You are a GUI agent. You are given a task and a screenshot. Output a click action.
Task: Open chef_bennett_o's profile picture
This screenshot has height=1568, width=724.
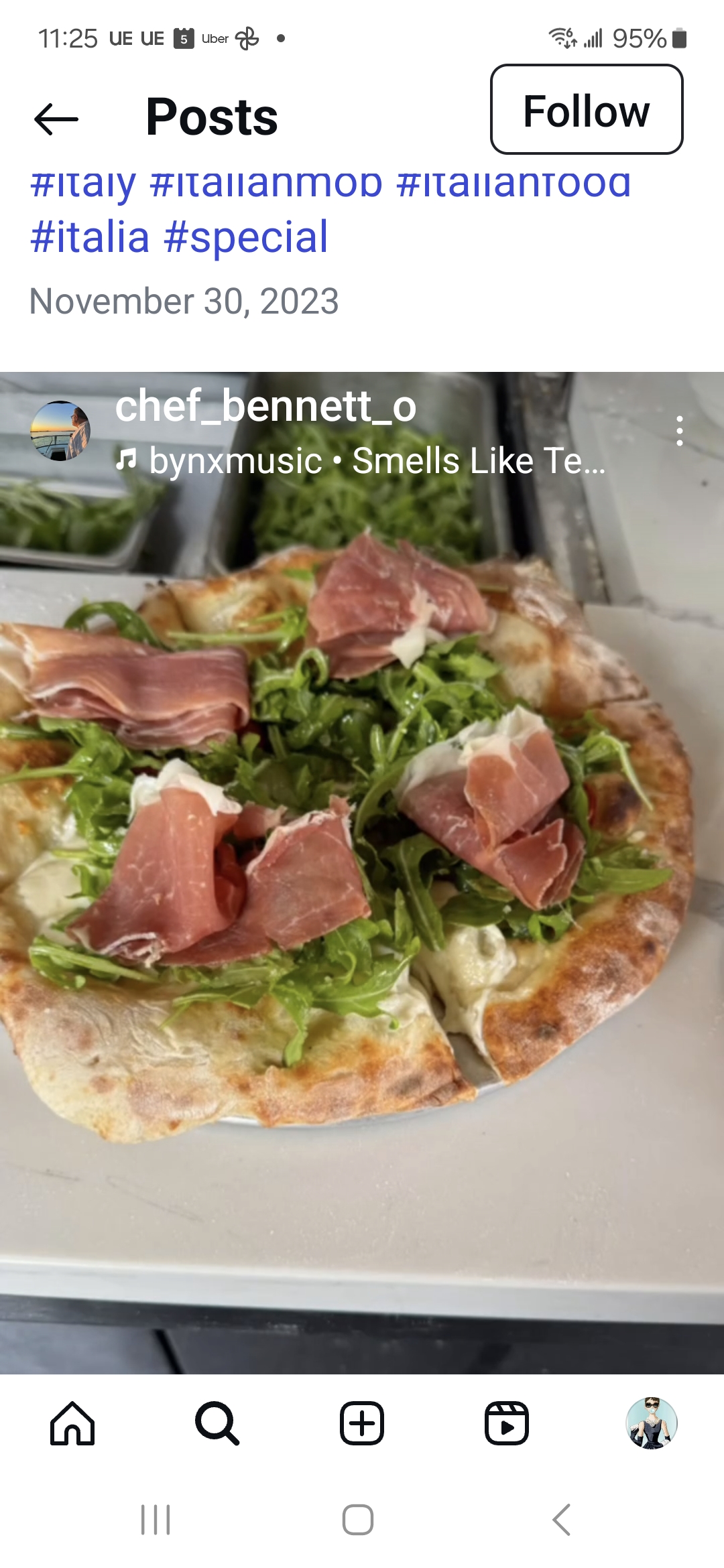point(60,431)
